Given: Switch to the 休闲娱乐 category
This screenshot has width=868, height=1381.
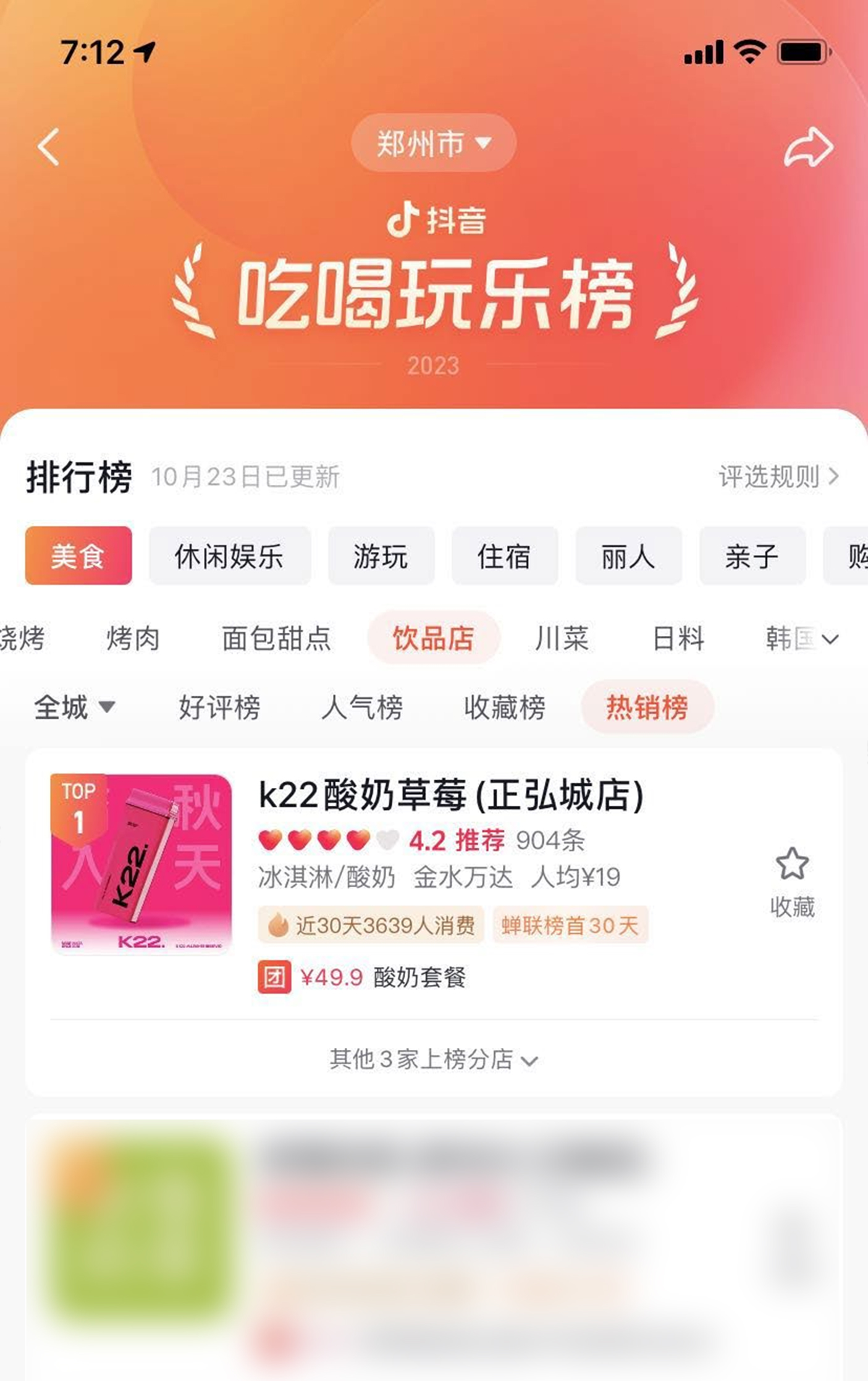Looking at the screenshot, I should coord(229,556).
